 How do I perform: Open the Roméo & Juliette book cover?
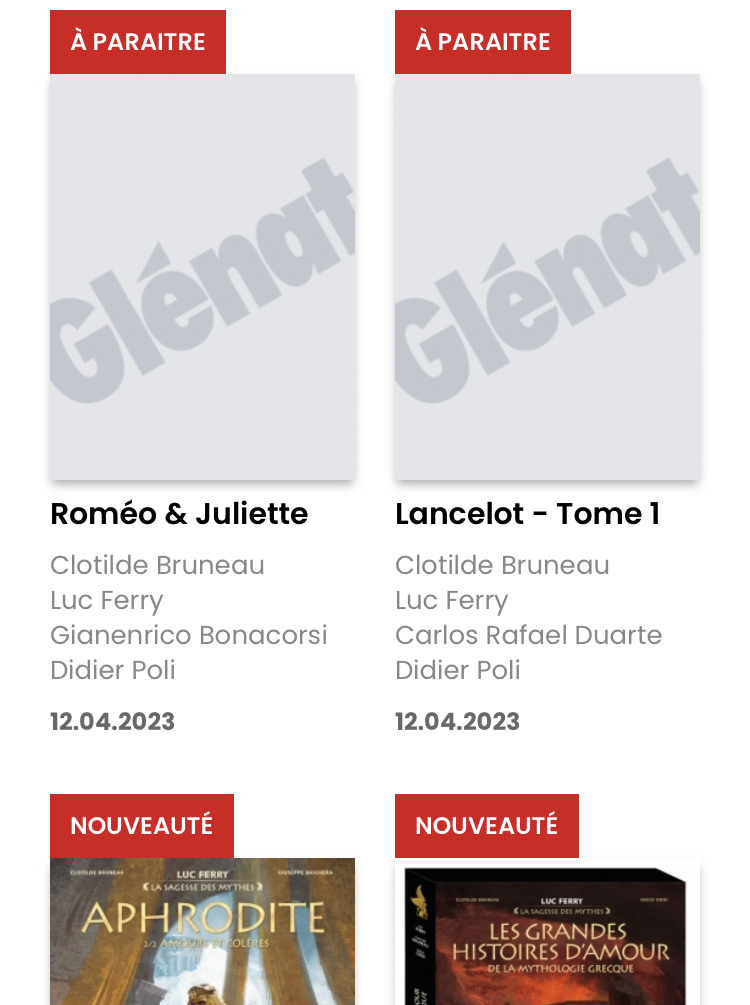pos(202,277)
